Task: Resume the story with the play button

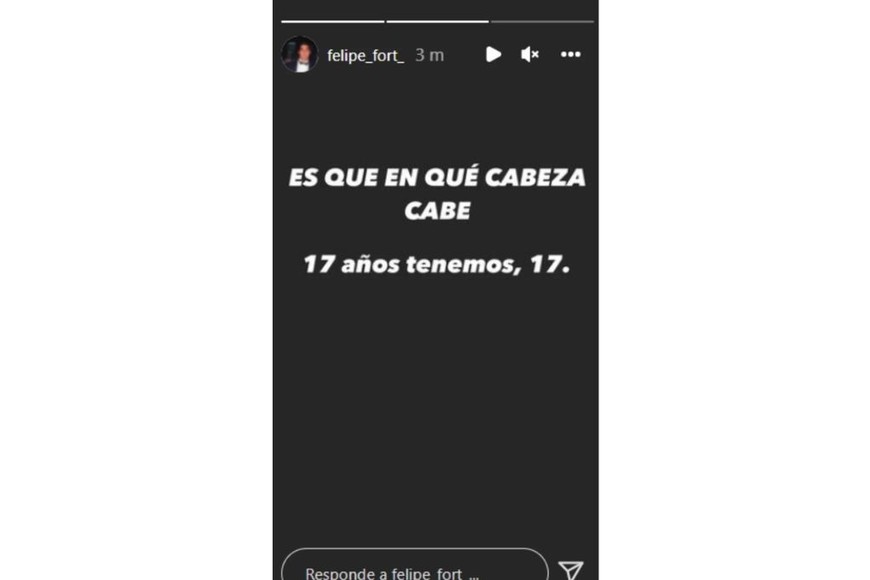Action: 493,55
